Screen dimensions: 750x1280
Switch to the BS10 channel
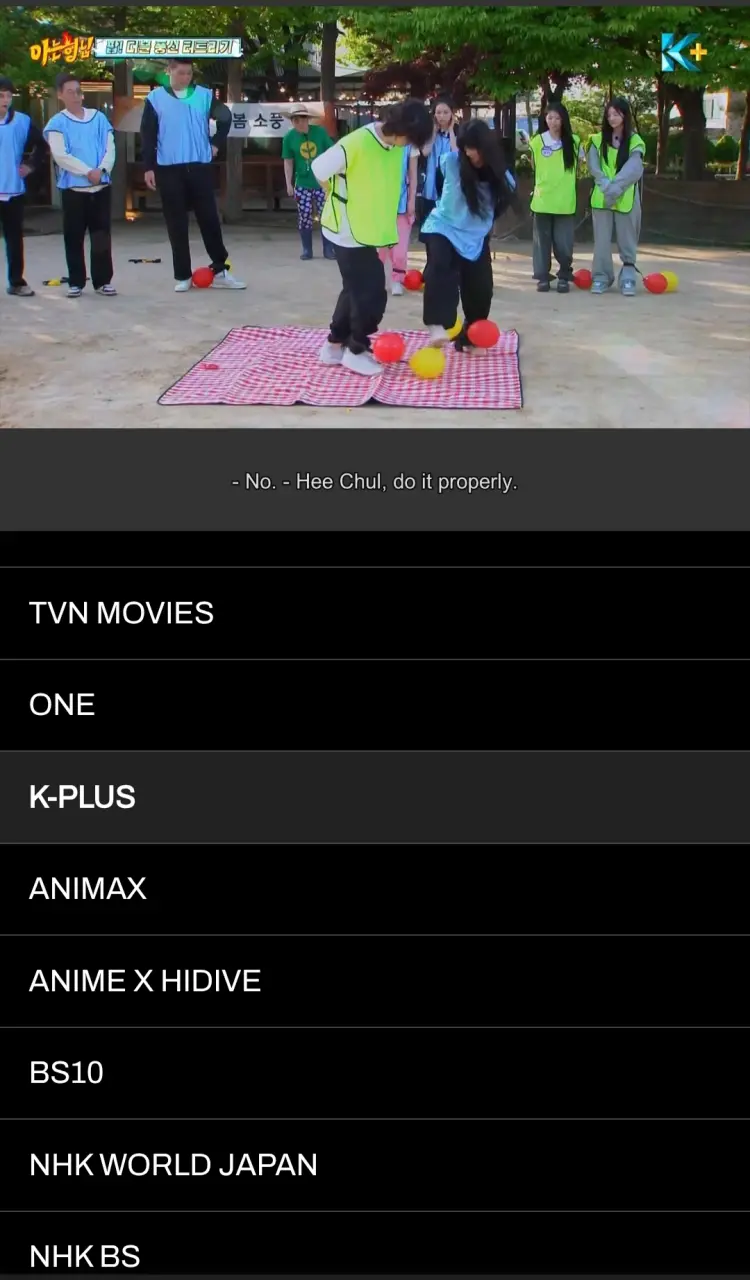[x=375, y=1073]
